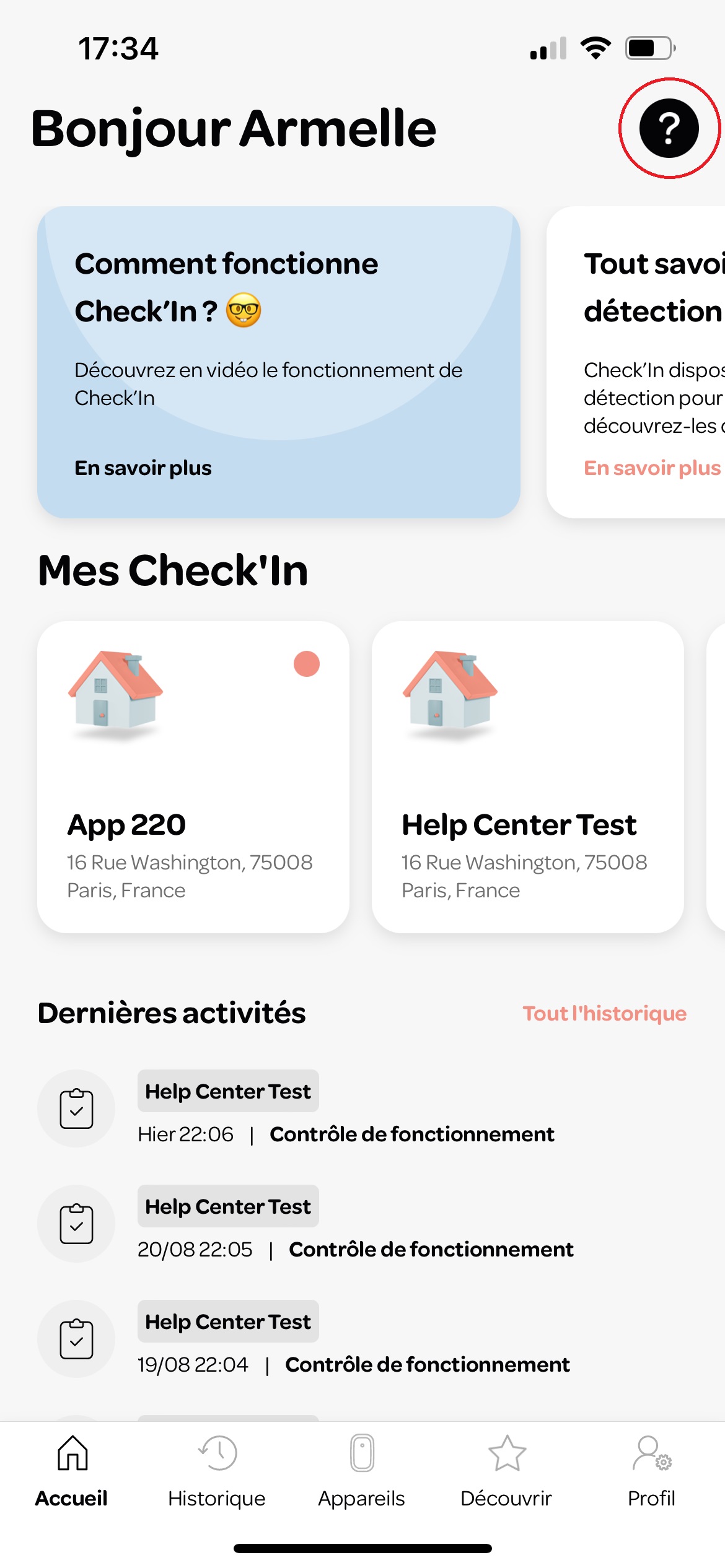
Task: Open the help question mark icon
Action: click(x=669, y=128)
